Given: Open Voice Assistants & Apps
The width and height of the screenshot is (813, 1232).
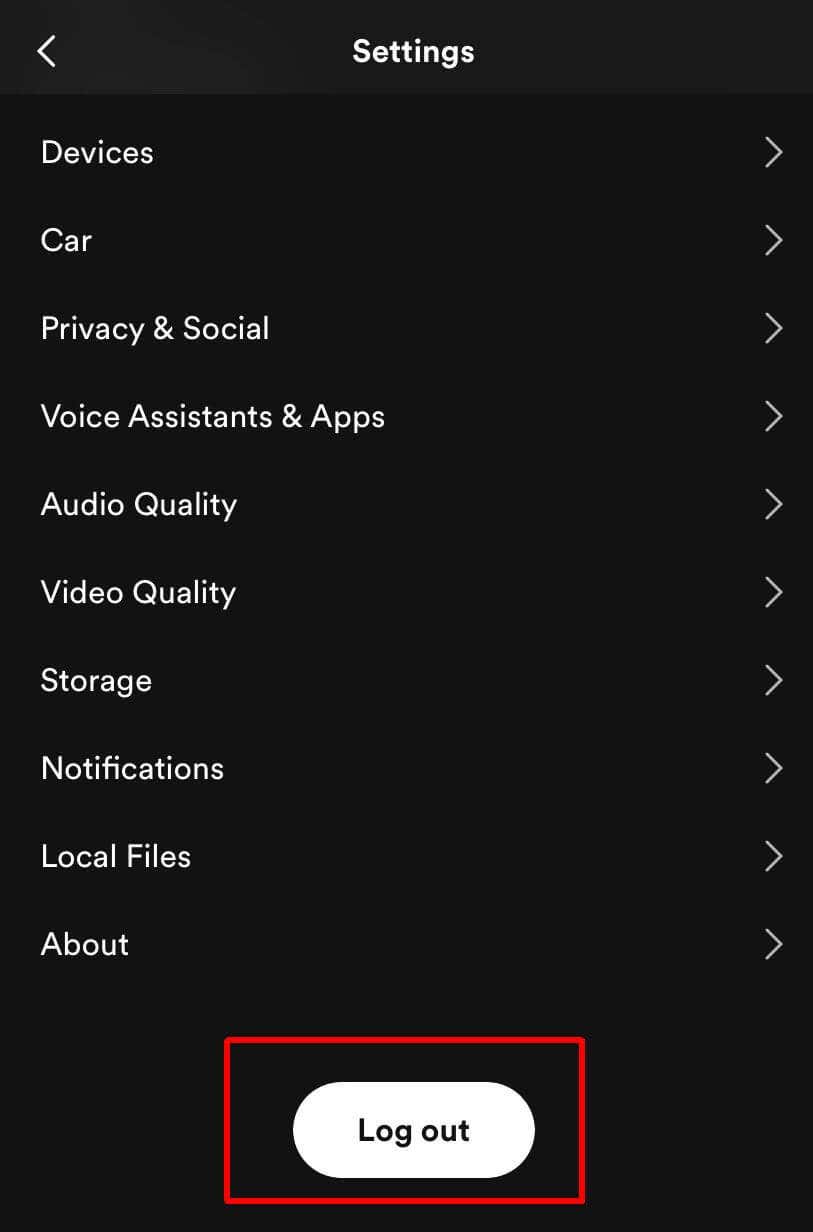Looking at the screenshot, I should tap(212, 417).
